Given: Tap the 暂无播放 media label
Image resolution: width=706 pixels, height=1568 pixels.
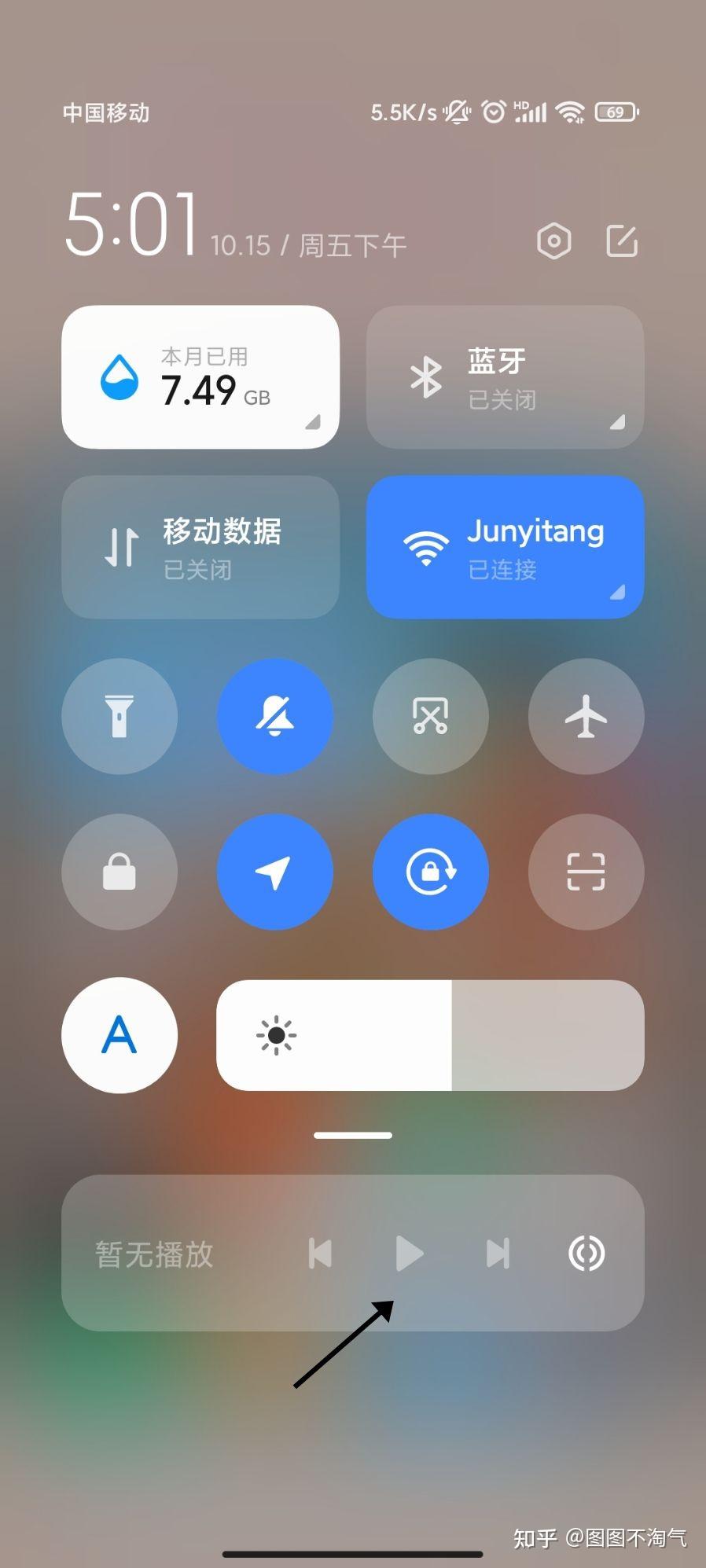Looking at the screenshot, I should pos(154,1254).
